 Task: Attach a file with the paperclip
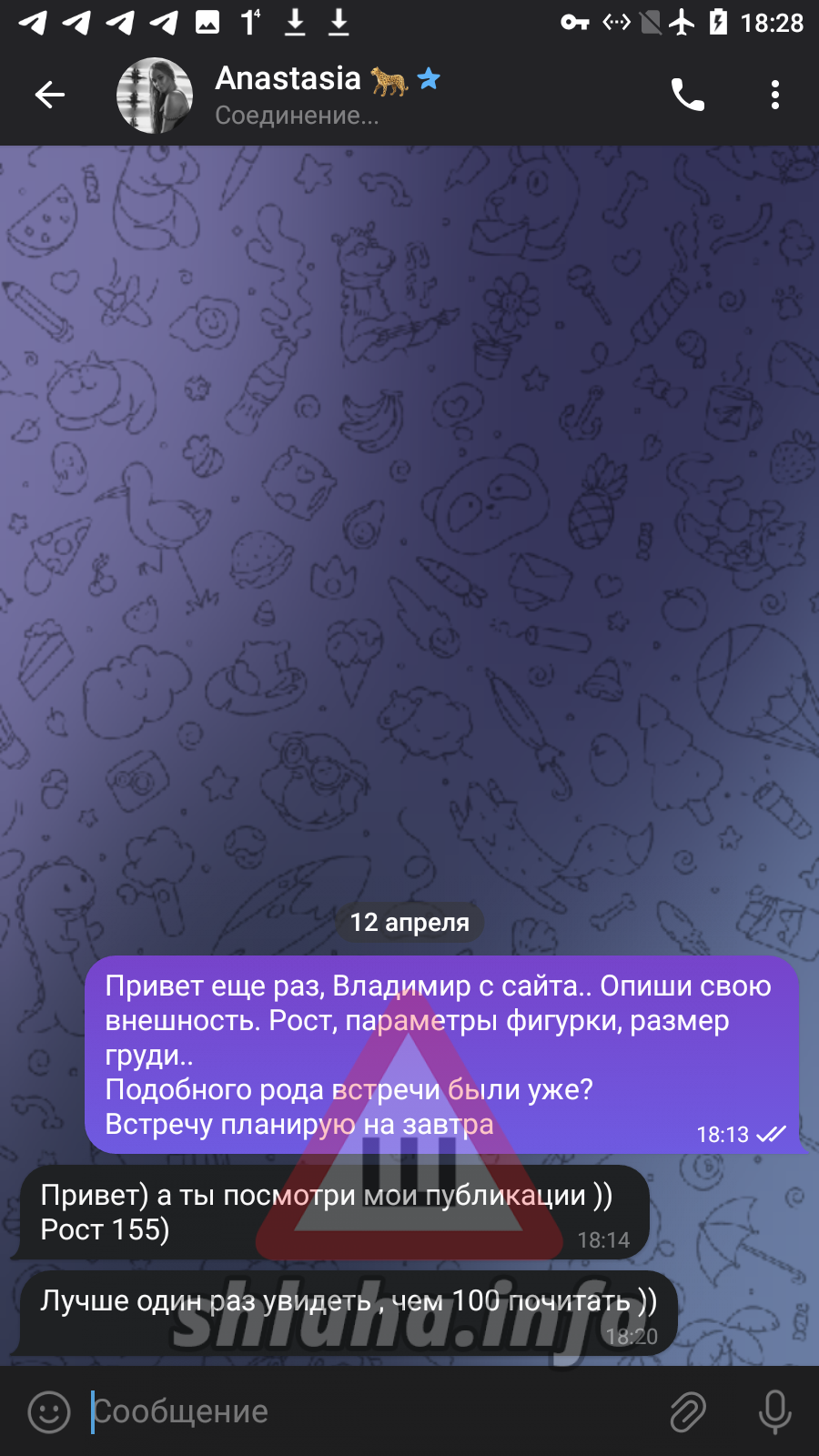689,1411
